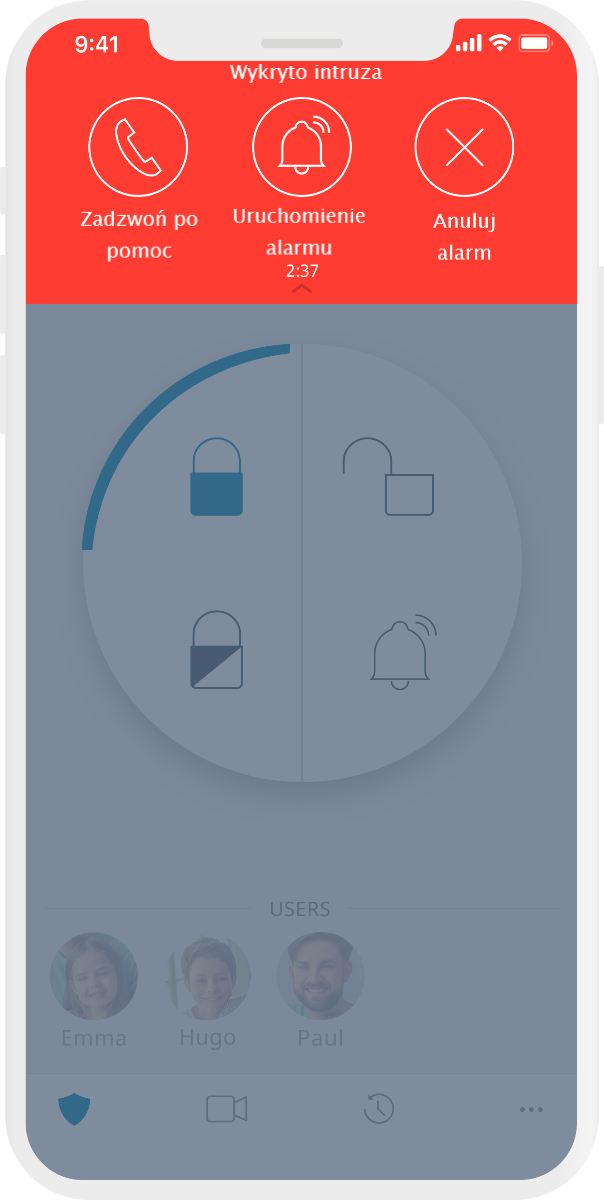Collapse the alert panel with the chevron
This screenshot has height=1200, width=604.
(301, 289)
